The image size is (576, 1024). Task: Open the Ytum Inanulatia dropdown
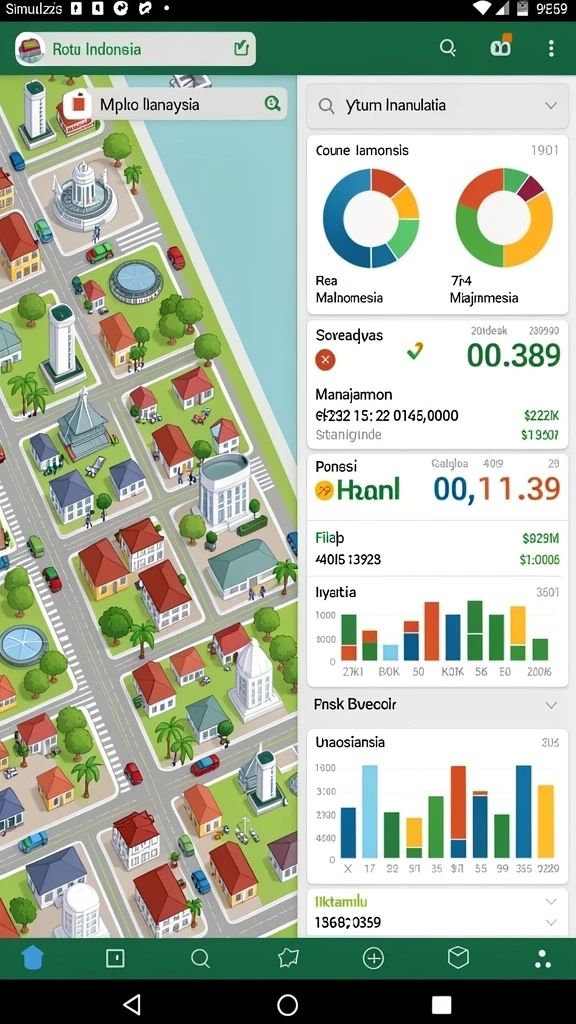[437, 105]
